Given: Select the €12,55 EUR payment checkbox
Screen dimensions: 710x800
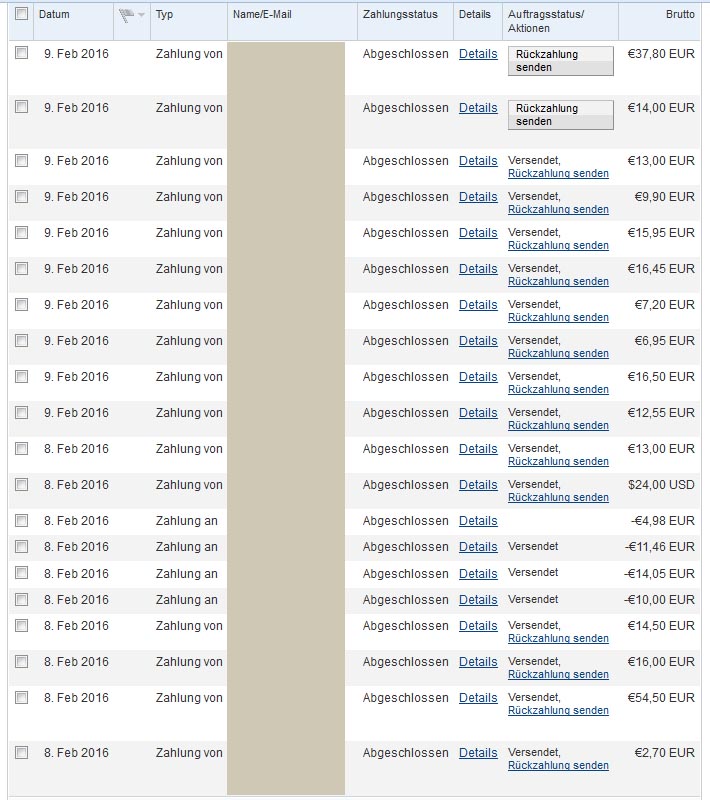Looking at the screenshot, I should pos(22,413).
